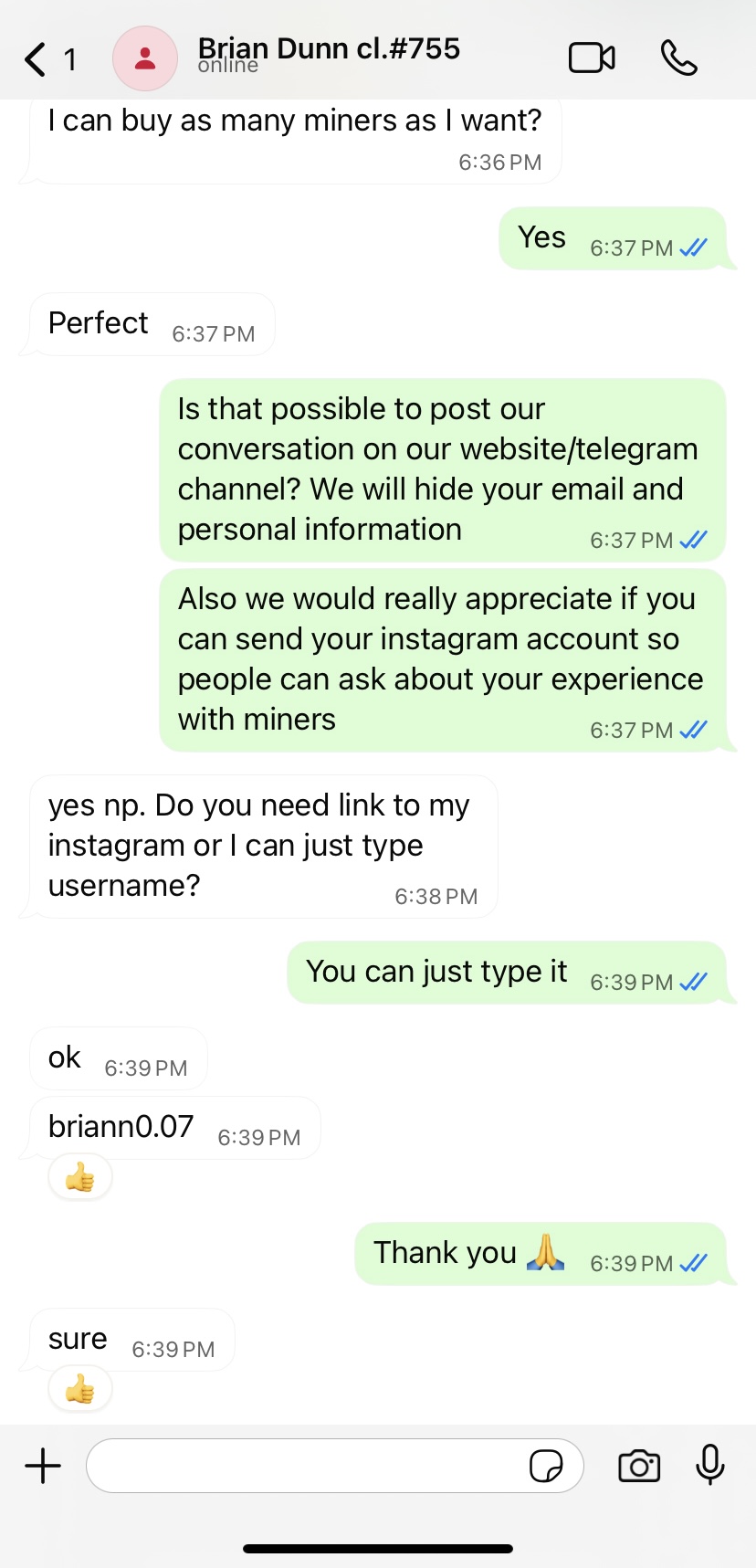The image size is (756, 1568).
Task: Start a voice call with Brian Dunn
Action: pyautogui.click(x=678, y=58)
